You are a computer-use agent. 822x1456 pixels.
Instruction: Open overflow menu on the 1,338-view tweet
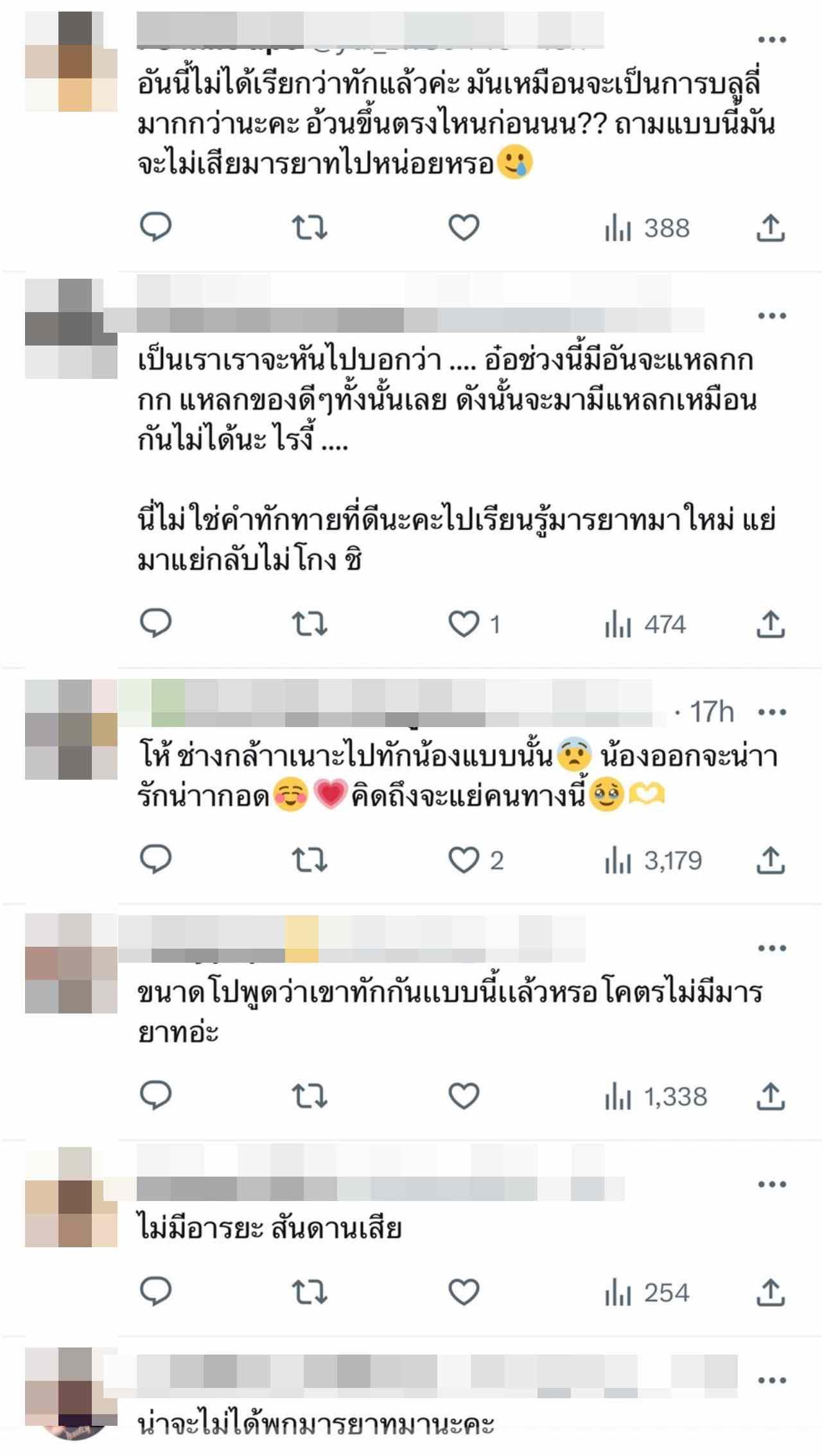coord(772,949)
